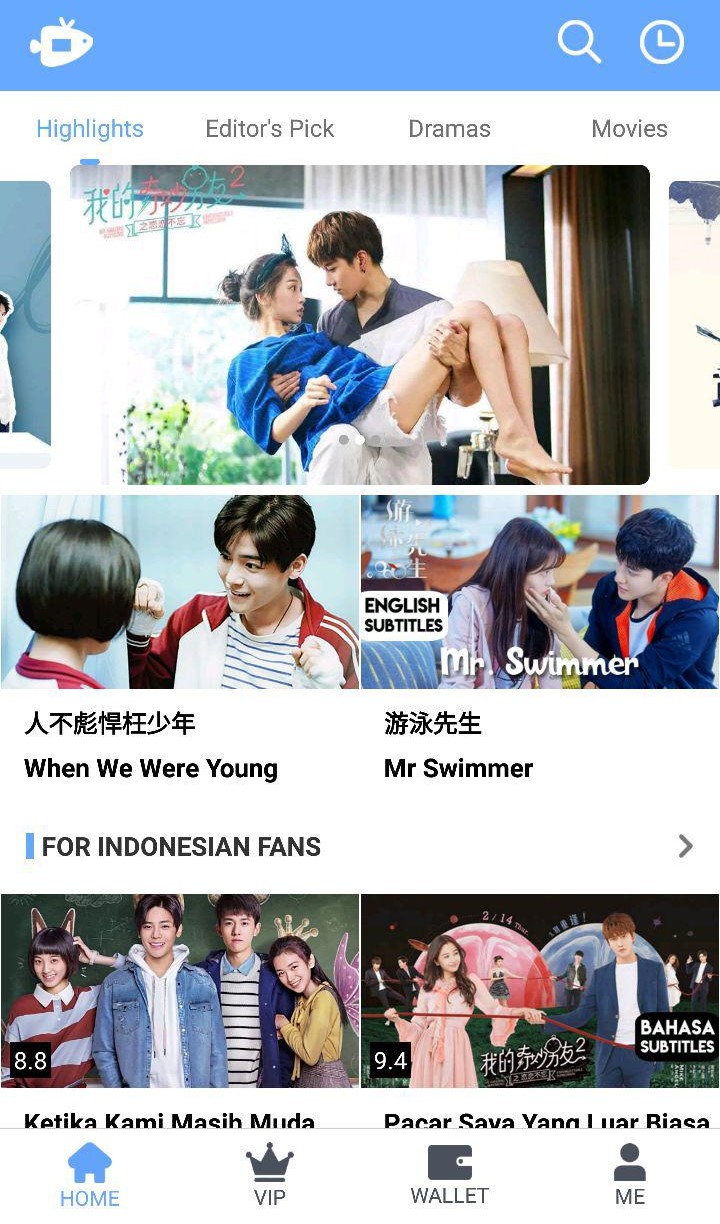
Task: Switch to the Movies tab
Action: [x=629, y=129]
